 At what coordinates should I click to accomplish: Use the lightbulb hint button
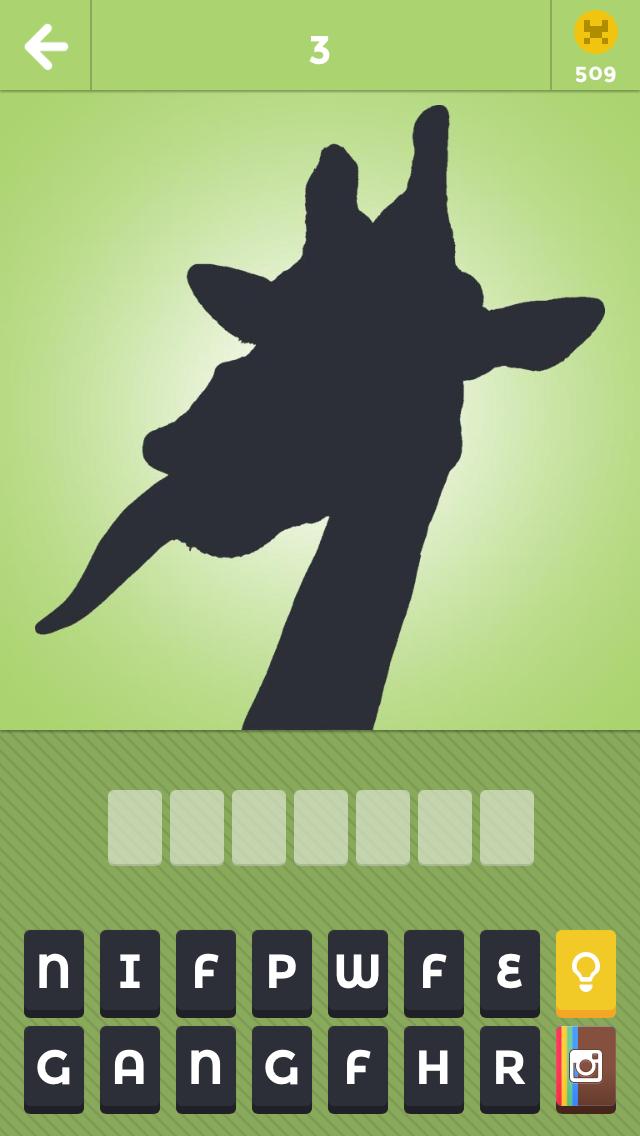585,972
